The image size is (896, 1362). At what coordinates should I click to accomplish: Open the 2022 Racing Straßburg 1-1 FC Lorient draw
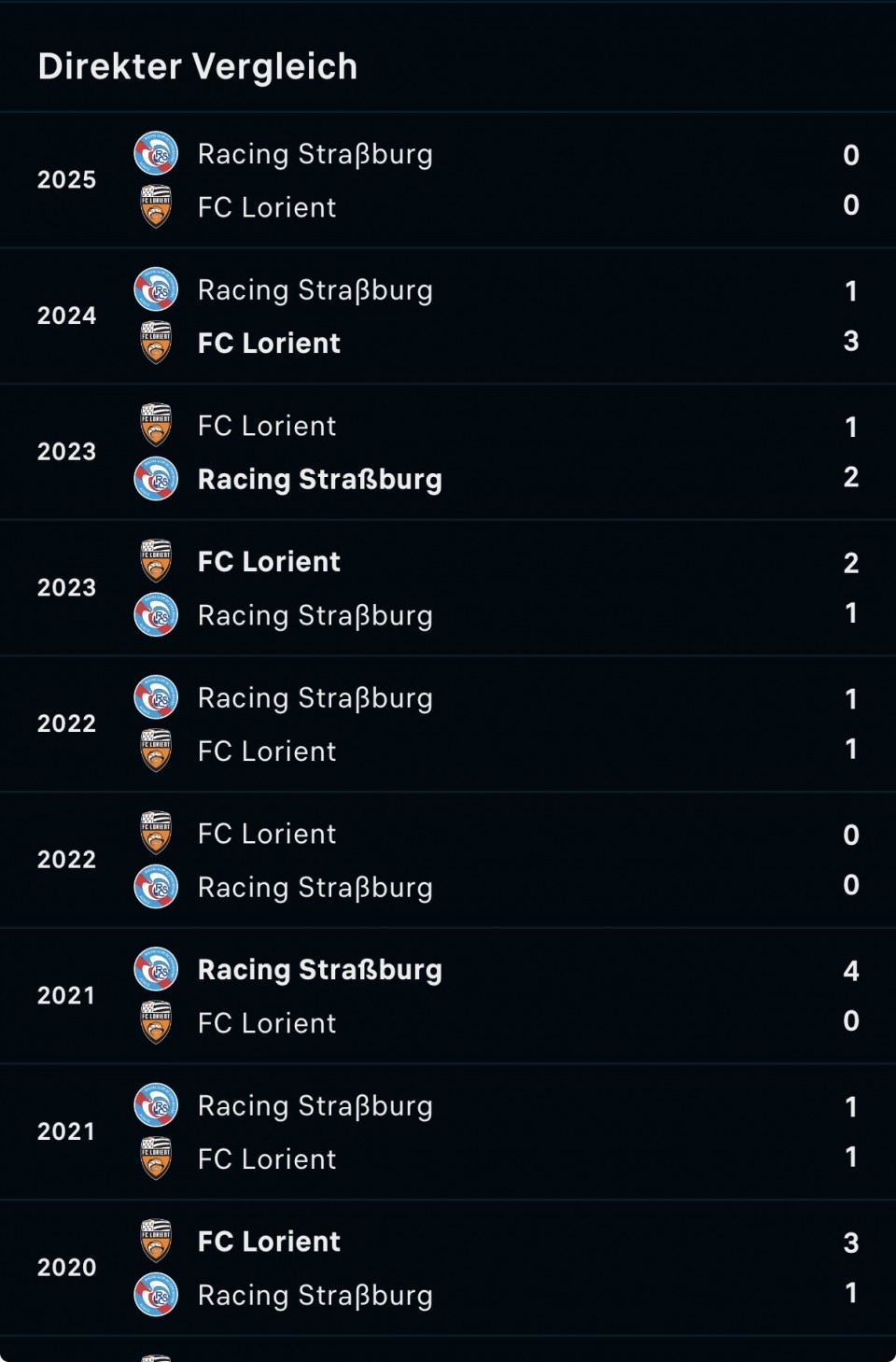(448, 724)
